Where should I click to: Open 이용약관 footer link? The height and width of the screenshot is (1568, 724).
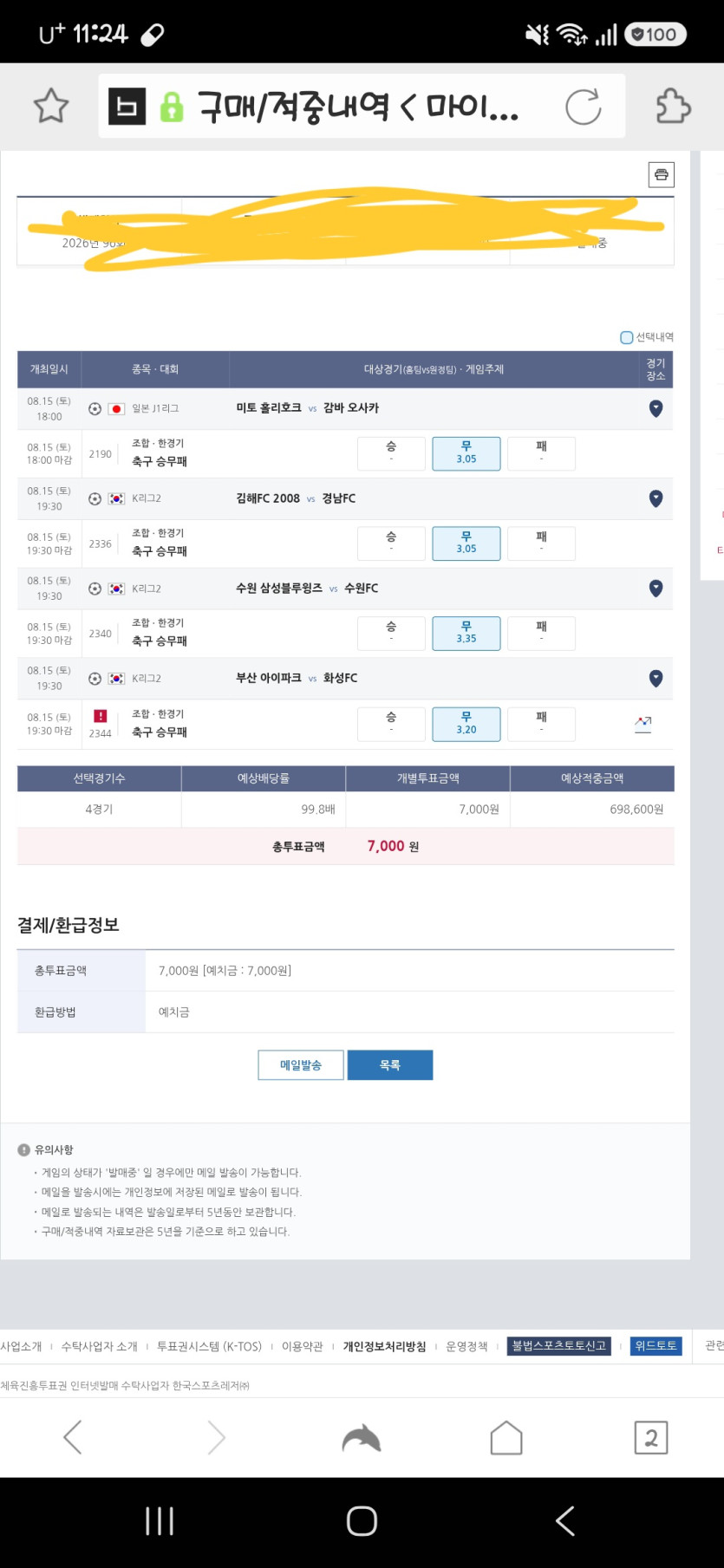[302, 1346]
